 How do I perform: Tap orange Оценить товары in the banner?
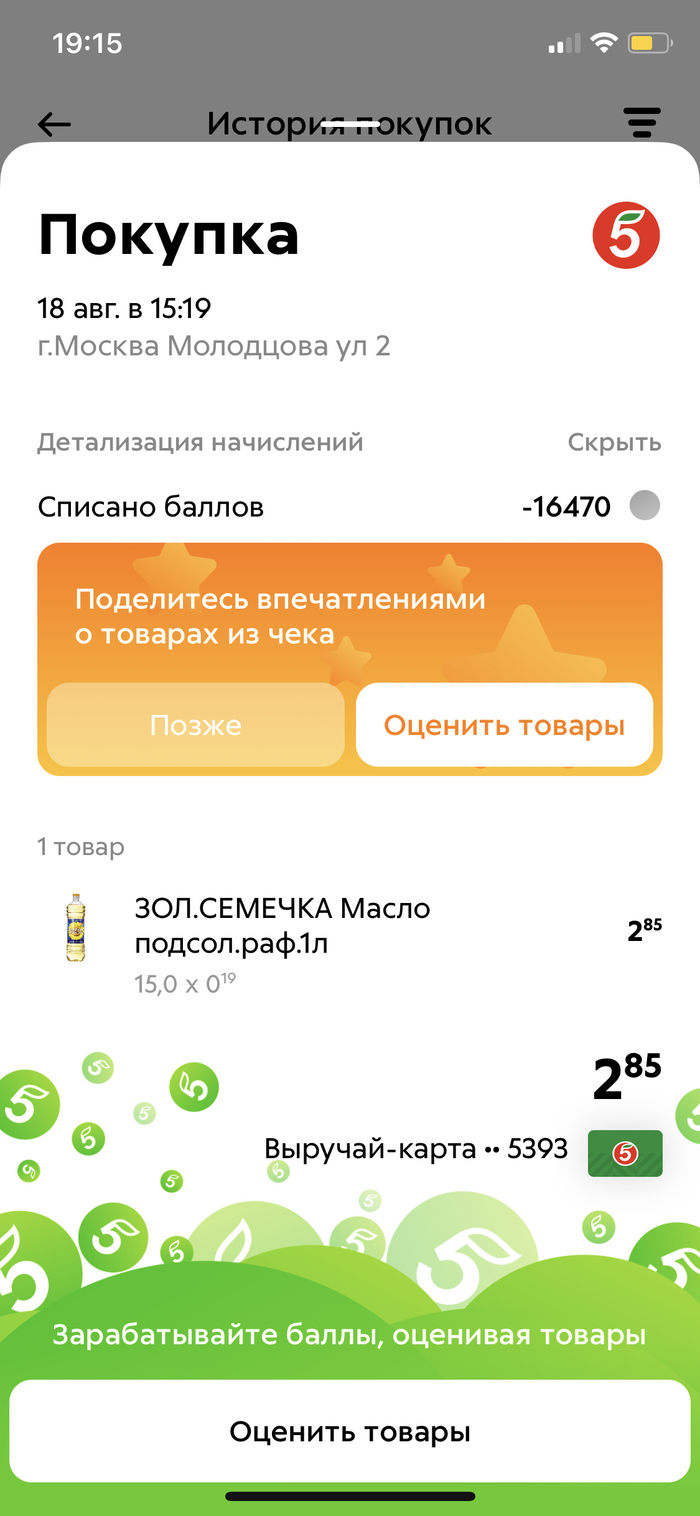[504, 725]
